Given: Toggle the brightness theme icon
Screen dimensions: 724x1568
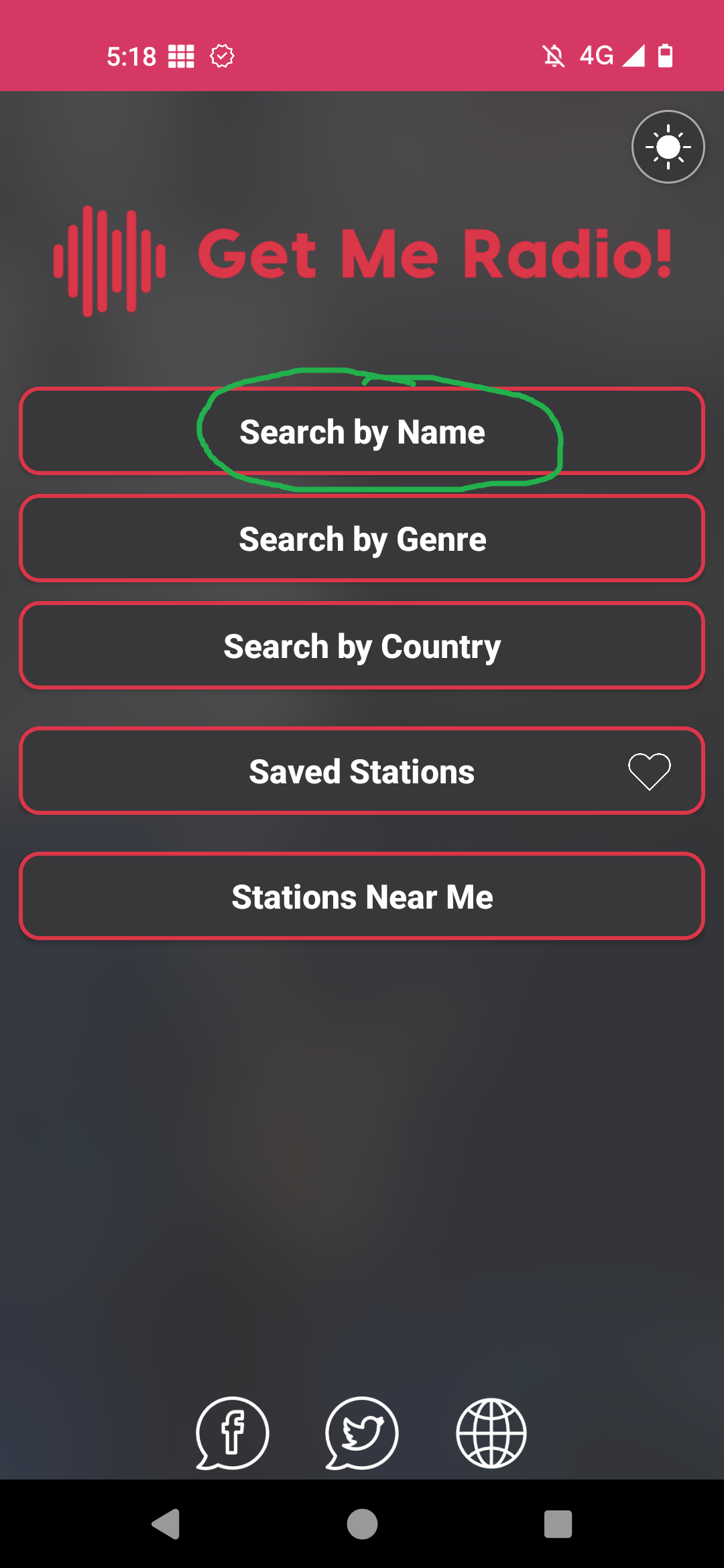Looking at the screenshot, I should point(668,147).
